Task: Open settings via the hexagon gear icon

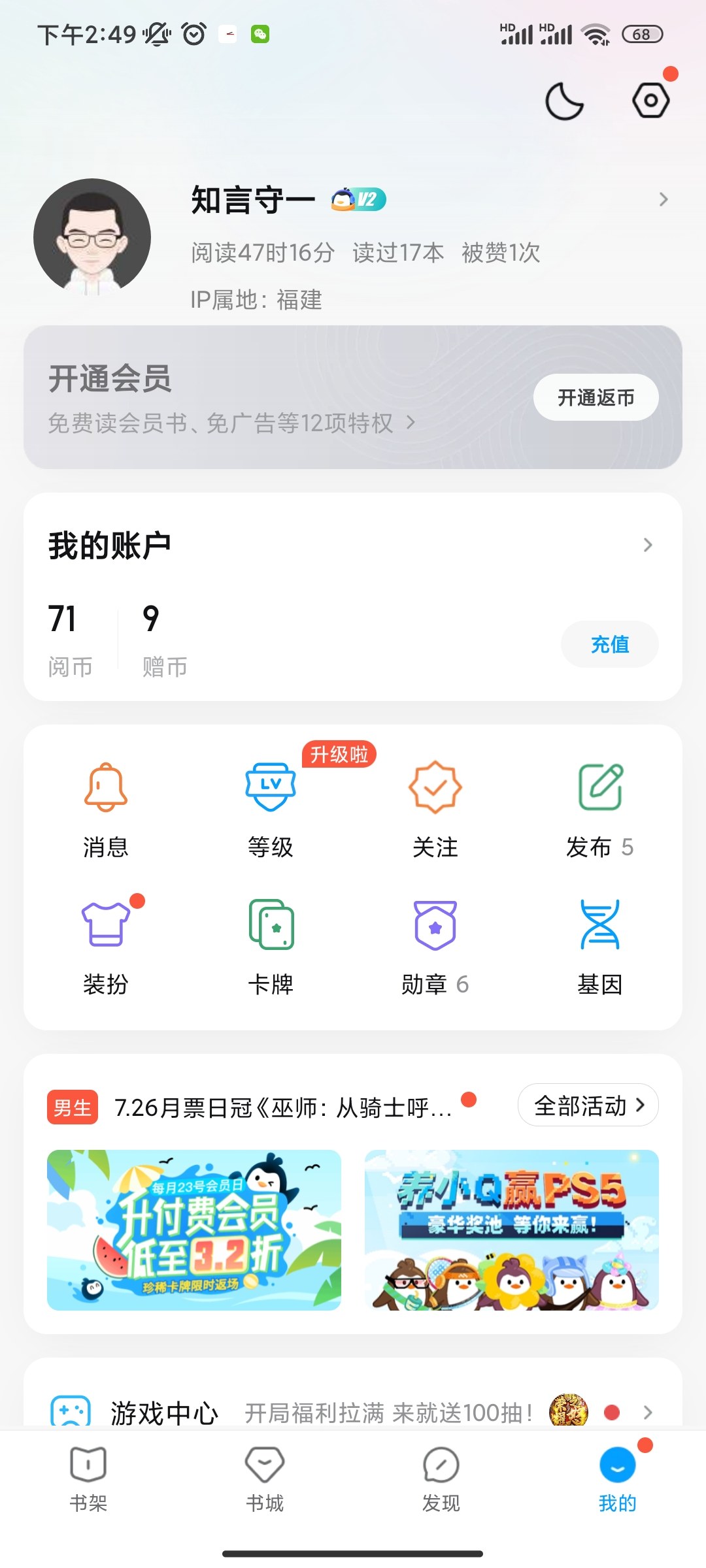Action: 650,101
